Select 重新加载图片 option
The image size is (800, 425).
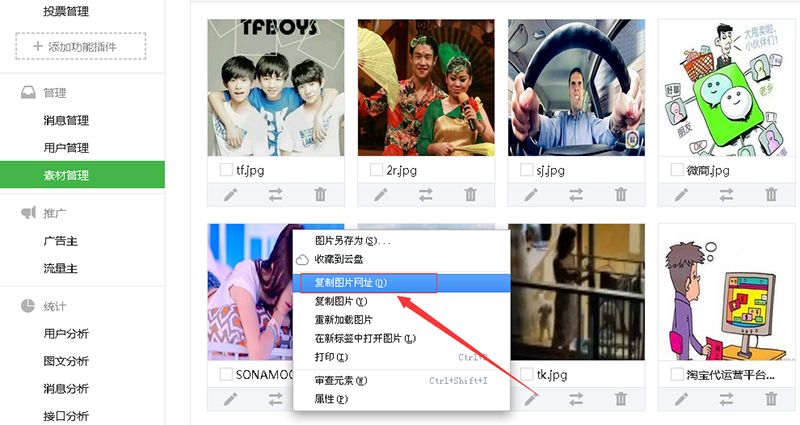(x=345, y=319)
